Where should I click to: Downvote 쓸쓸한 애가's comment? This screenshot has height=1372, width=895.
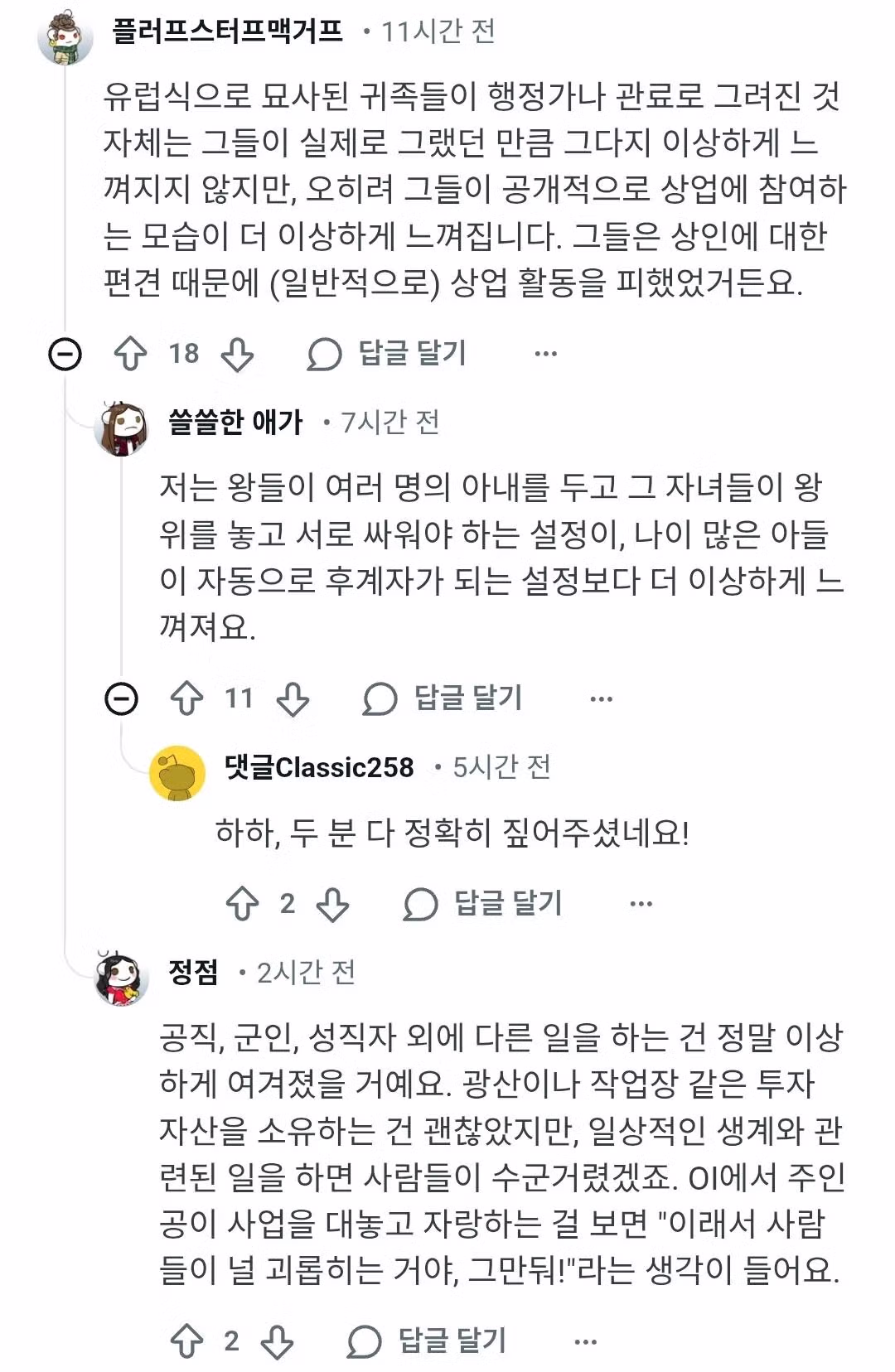[x=294, y=700]
